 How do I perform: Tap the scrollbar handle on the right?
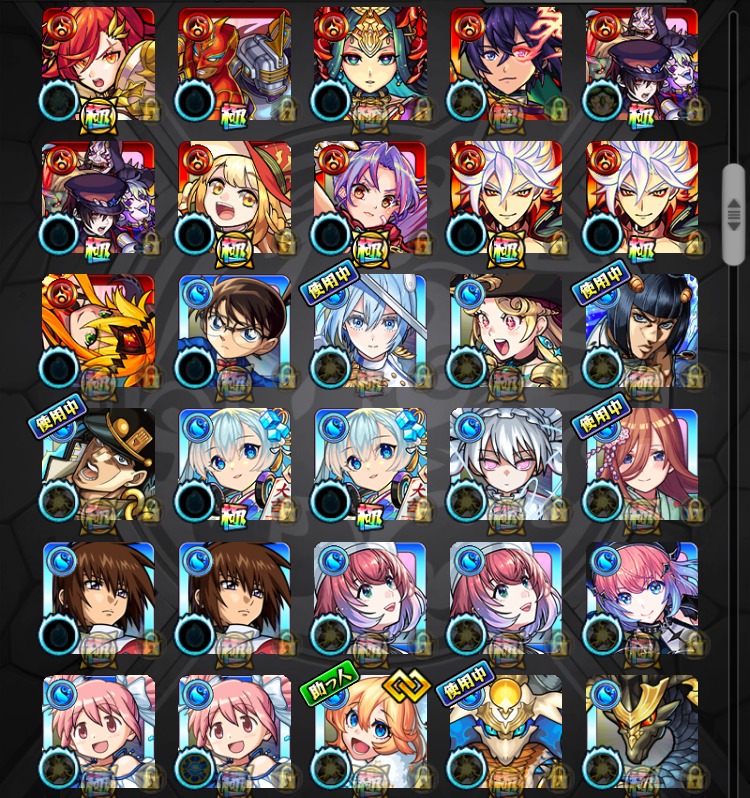733,214
